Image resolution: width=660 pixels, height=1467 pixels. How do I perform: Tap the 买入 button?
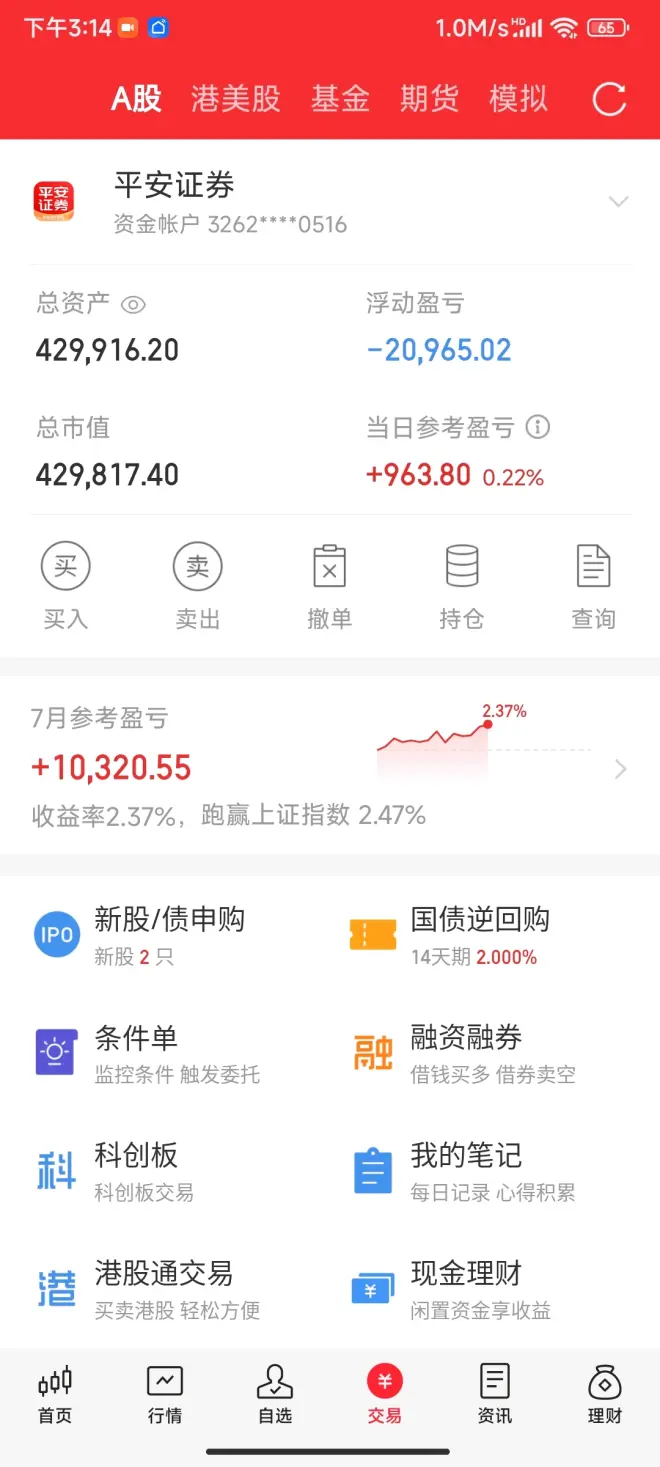(66, 586)
